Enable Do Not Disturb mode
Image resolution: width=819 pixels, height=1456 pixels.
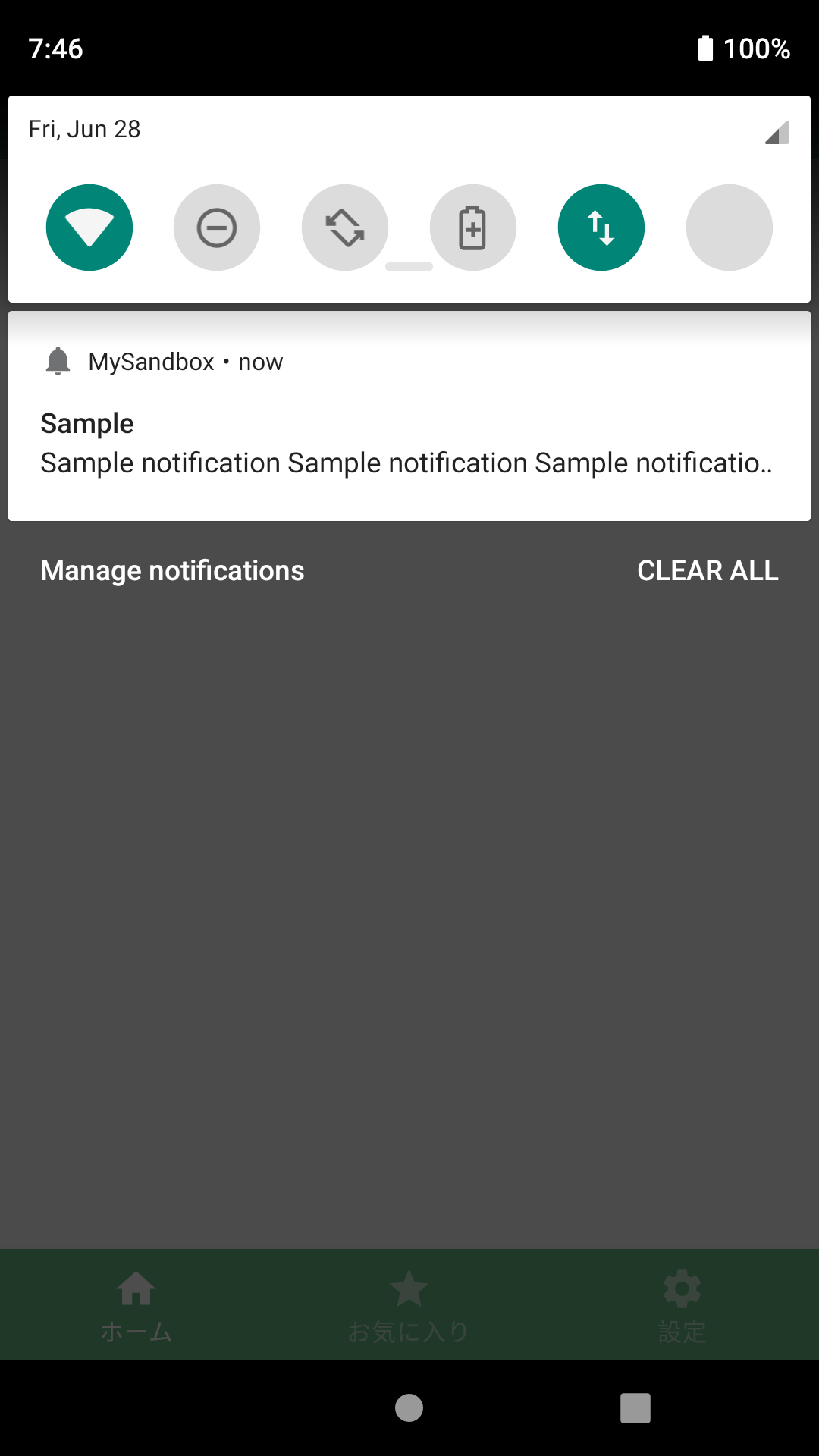pyautogui.click(x=217, y=227)
